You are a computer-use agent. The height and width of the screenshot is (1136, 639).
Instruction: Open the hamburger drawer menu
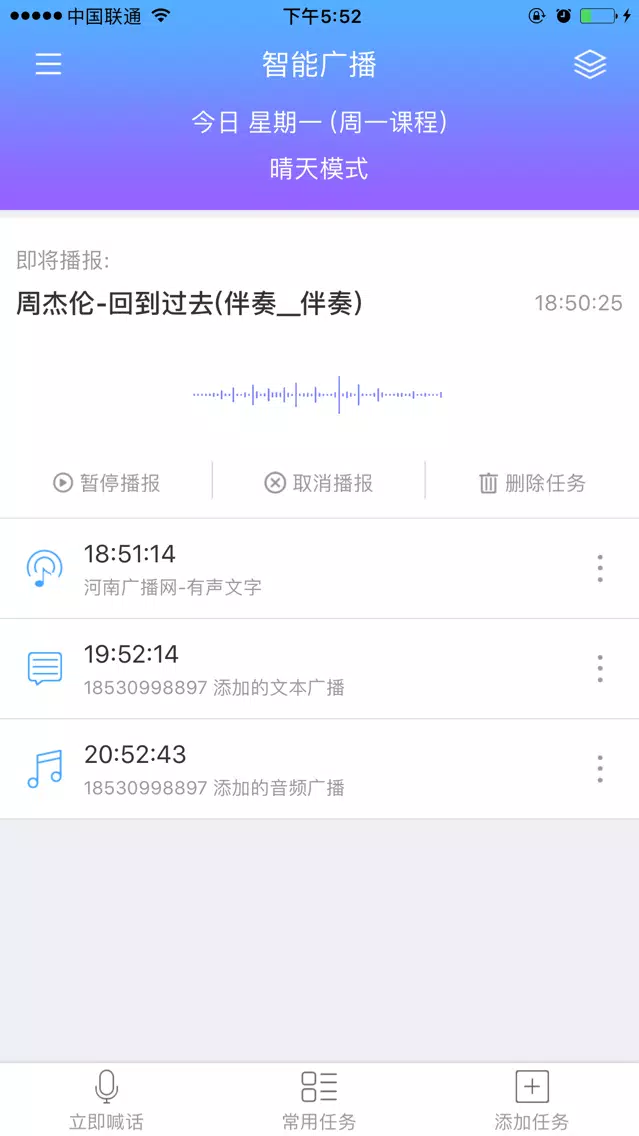click(49, 64)
